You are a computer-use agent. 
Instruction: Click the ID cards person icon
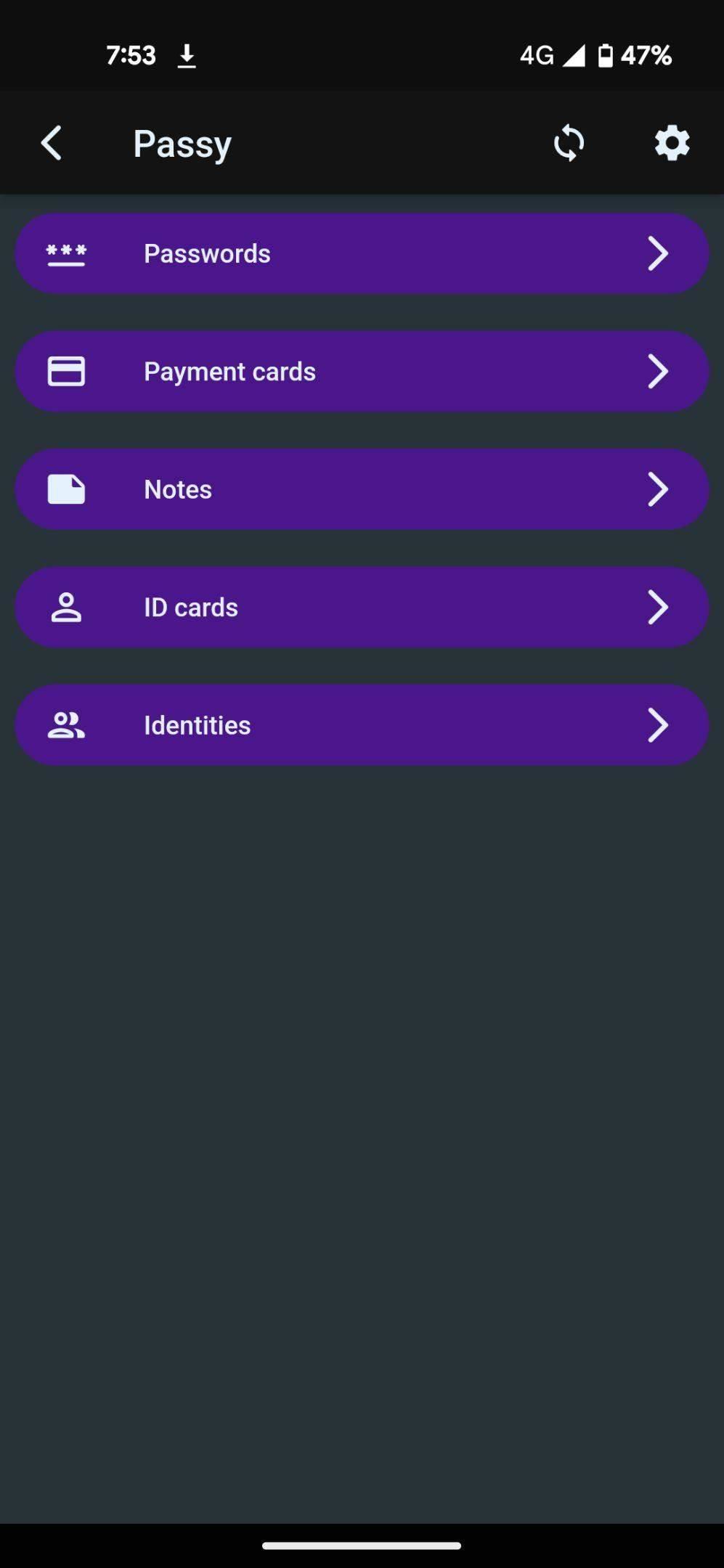click(65, 607)
